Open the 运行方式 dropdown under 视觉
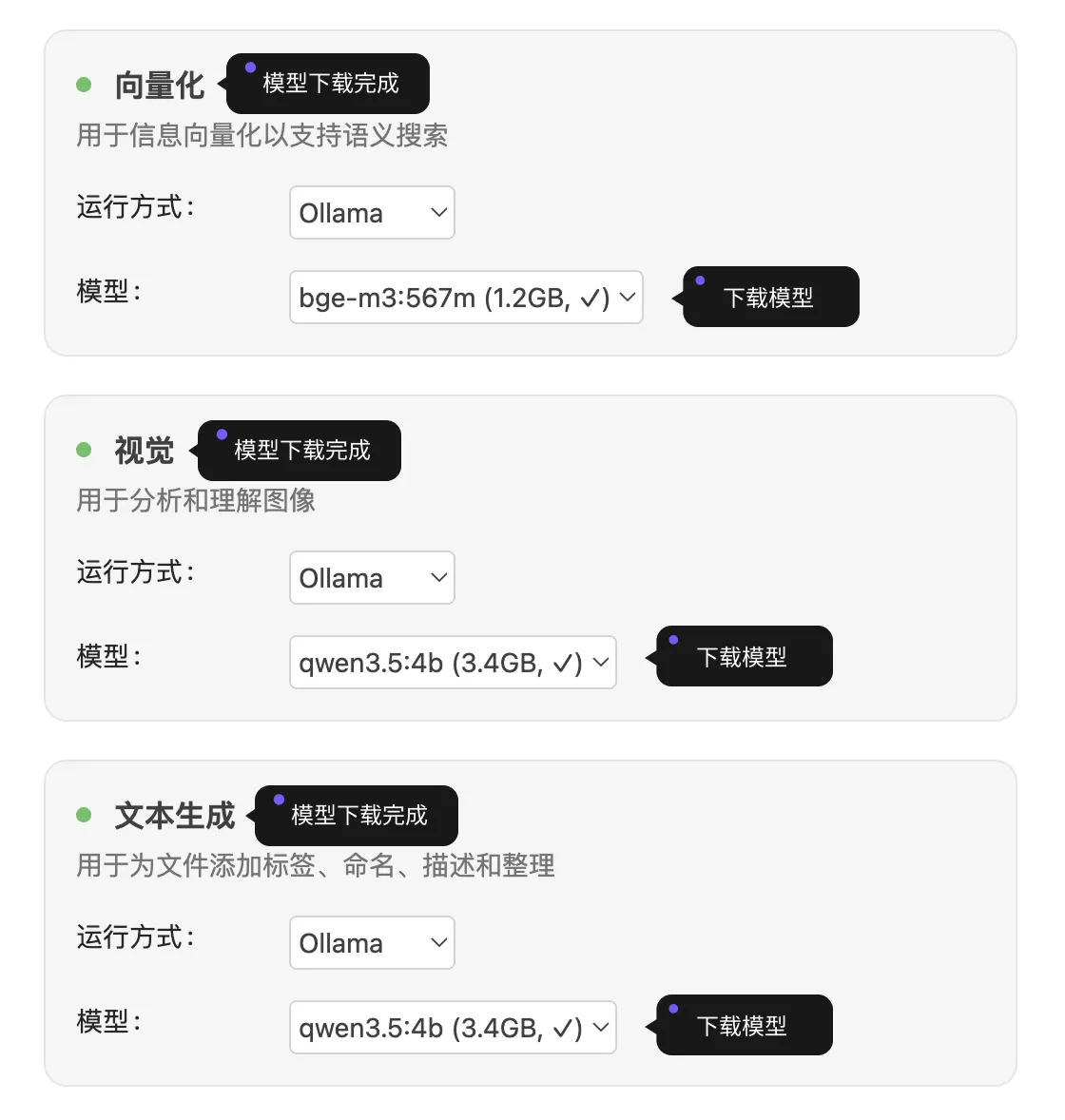 coord(372,578)
